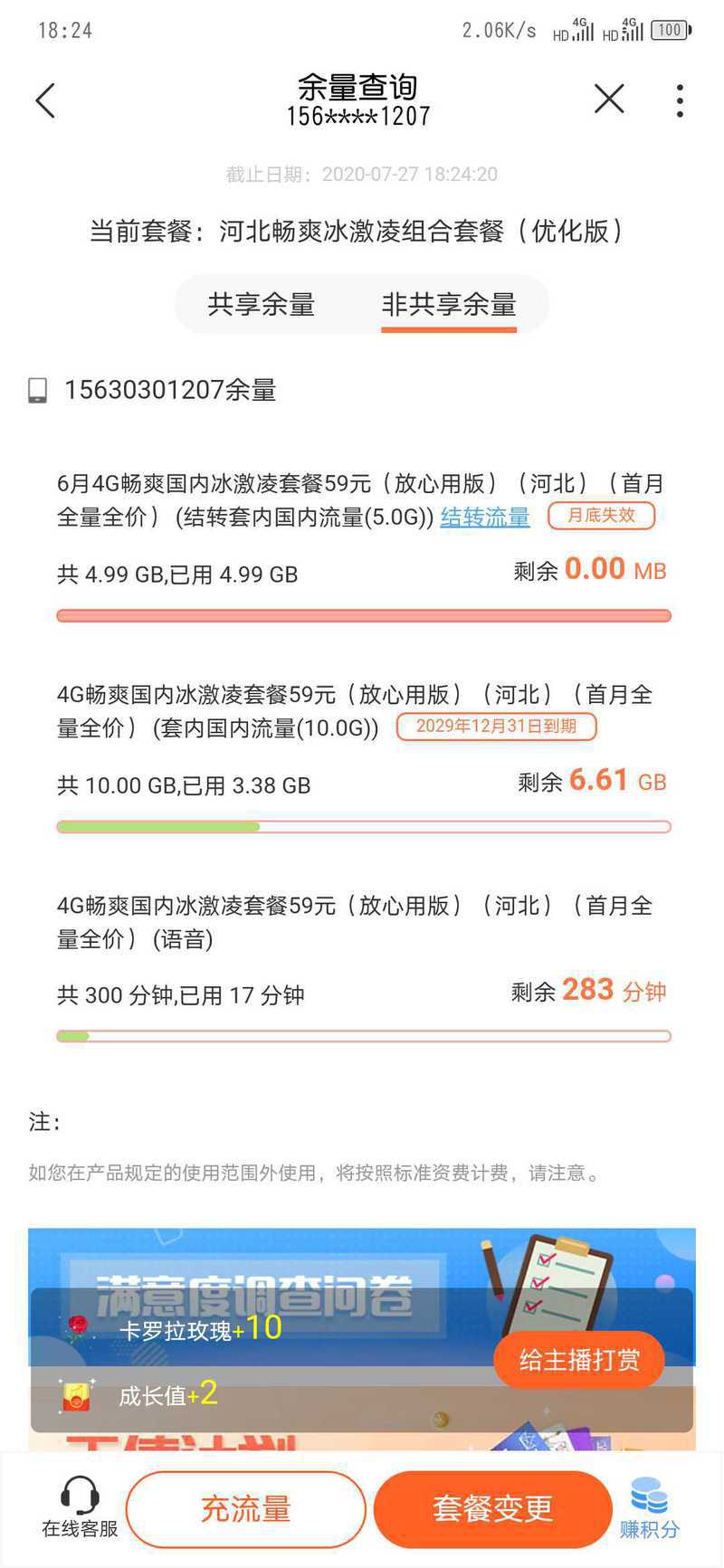
Task: Go back using the top-left arrow
Action: pyautogui.click(x=45, y=100)
